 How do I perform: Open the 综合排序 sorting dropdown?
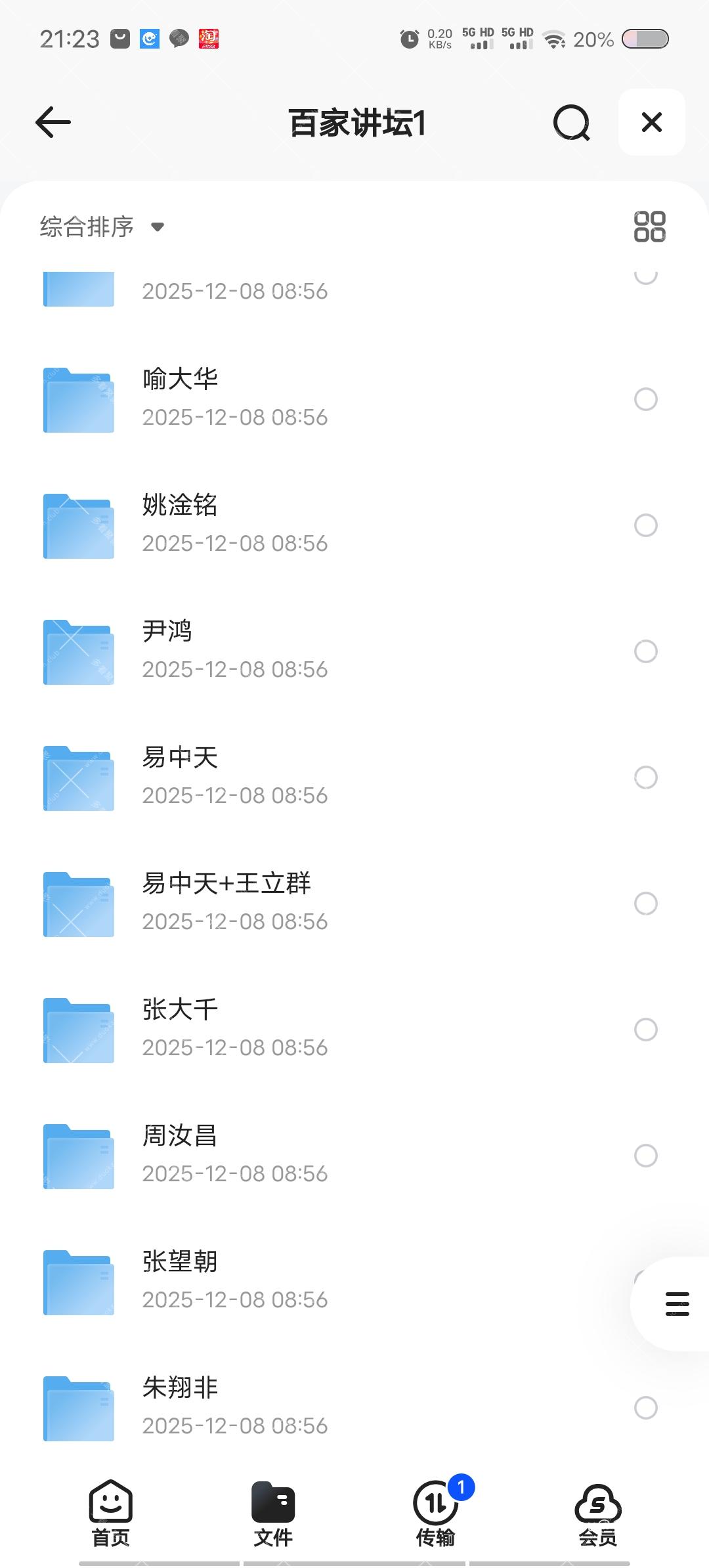coord(86,227)
